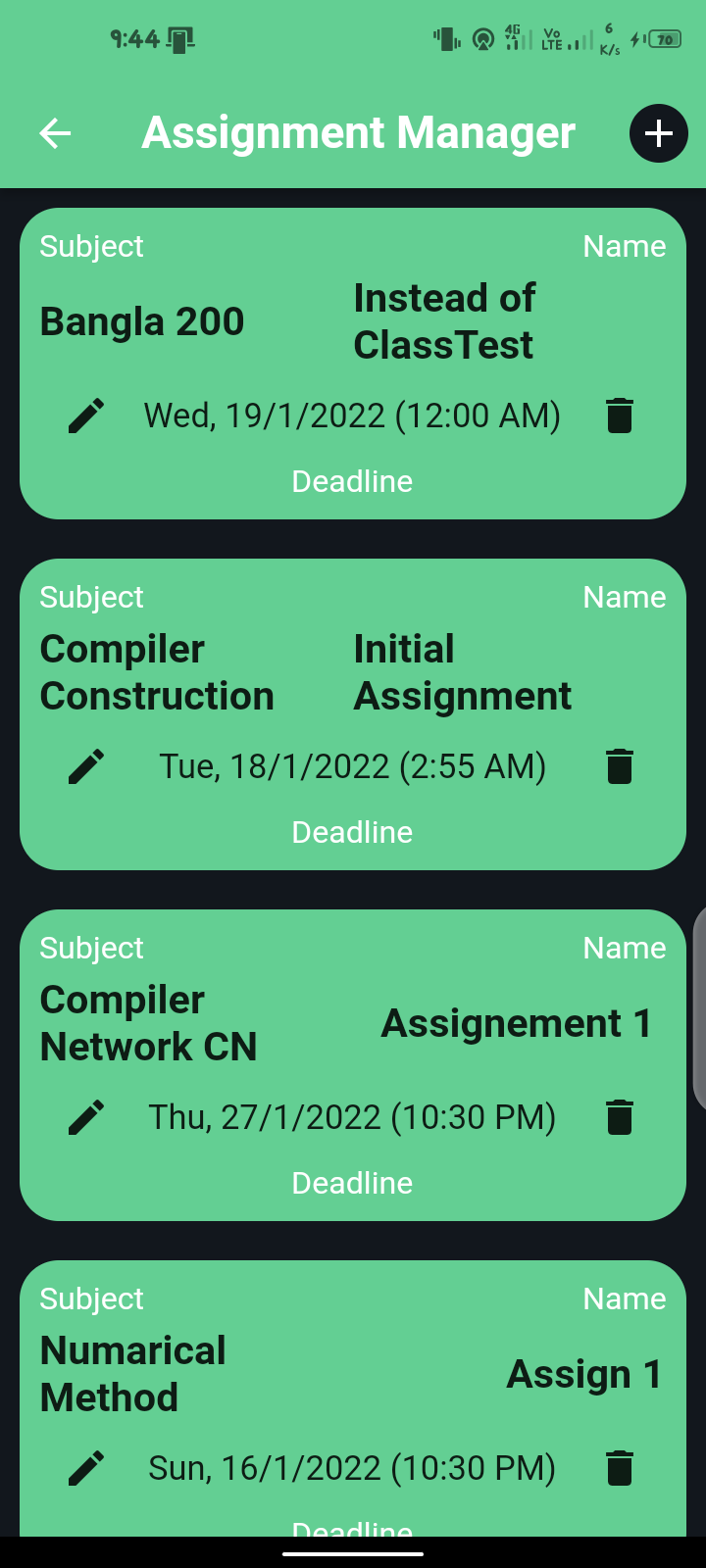
Task: Delete the Numarical Method assignment
Action: (620, 1468)
